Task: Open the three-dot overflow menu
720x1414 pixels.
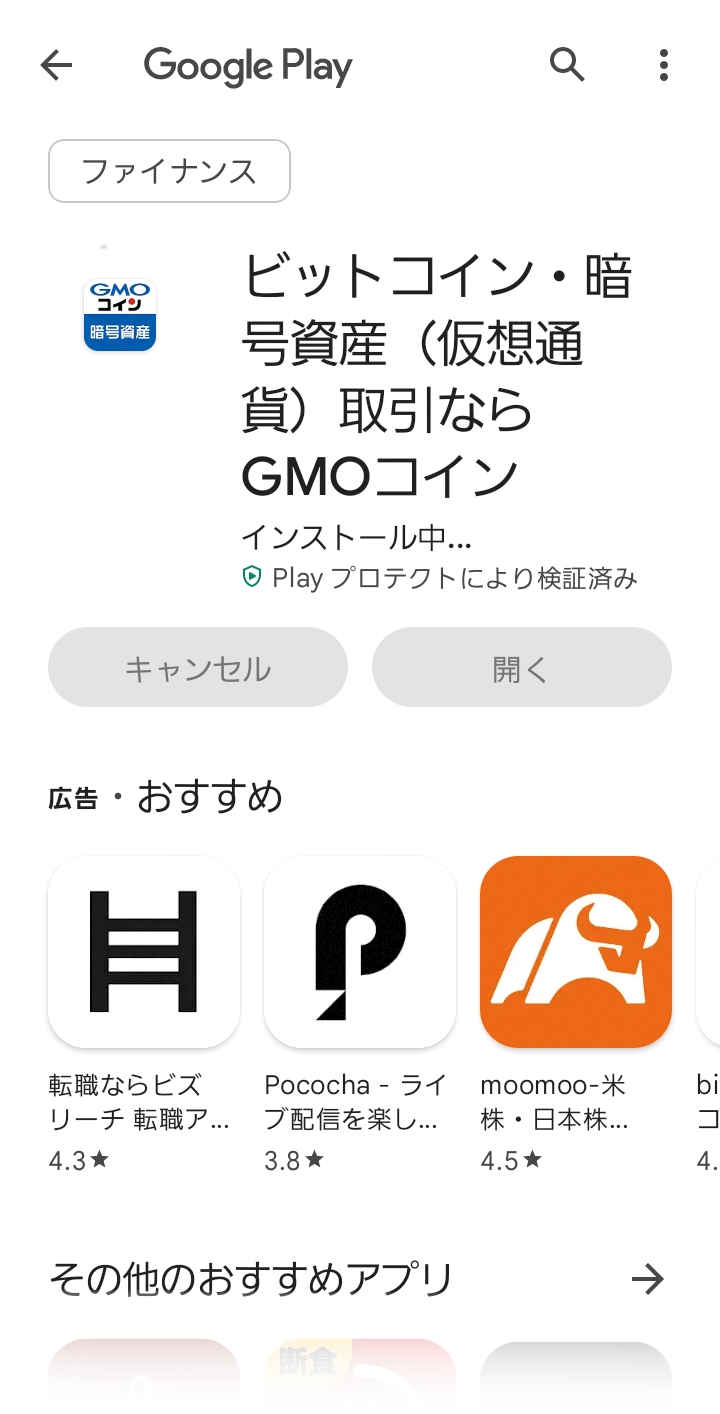Action: tap(662, 65)
